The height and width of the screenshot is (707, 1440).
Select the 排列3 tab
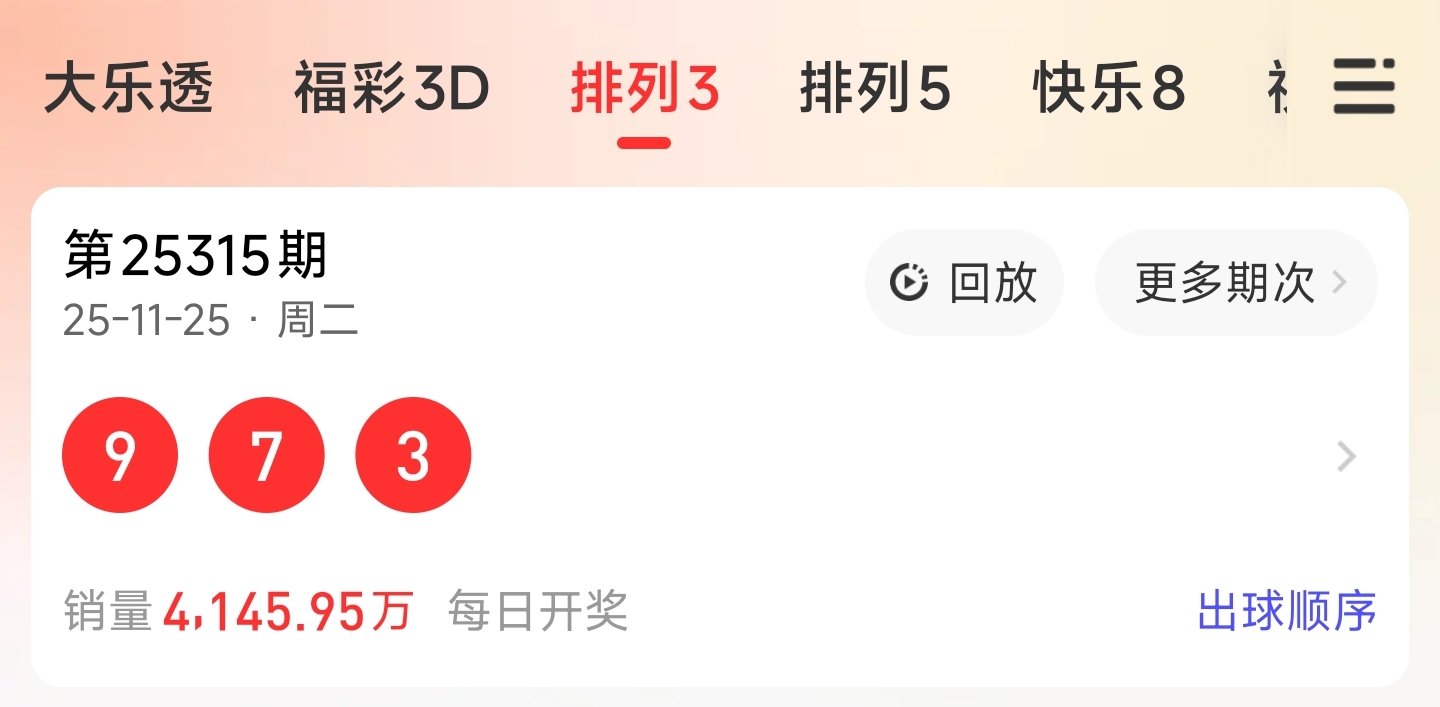pos(645,89)
